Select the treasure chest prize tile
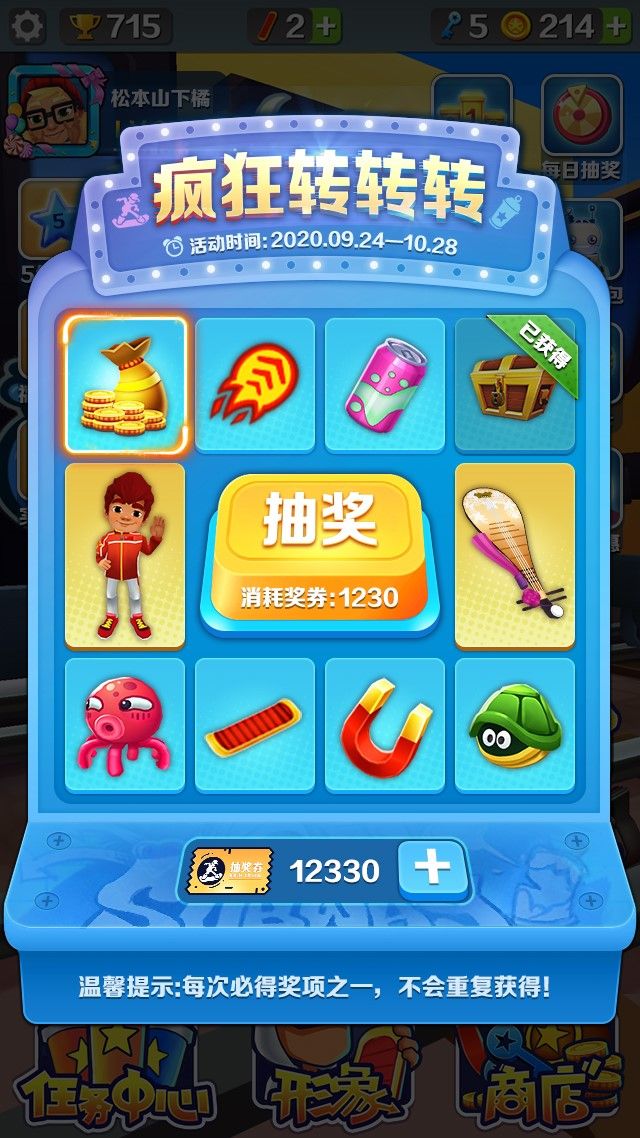Image resolution: width=640 pixels, height=1138 pixels. point(514,384)
